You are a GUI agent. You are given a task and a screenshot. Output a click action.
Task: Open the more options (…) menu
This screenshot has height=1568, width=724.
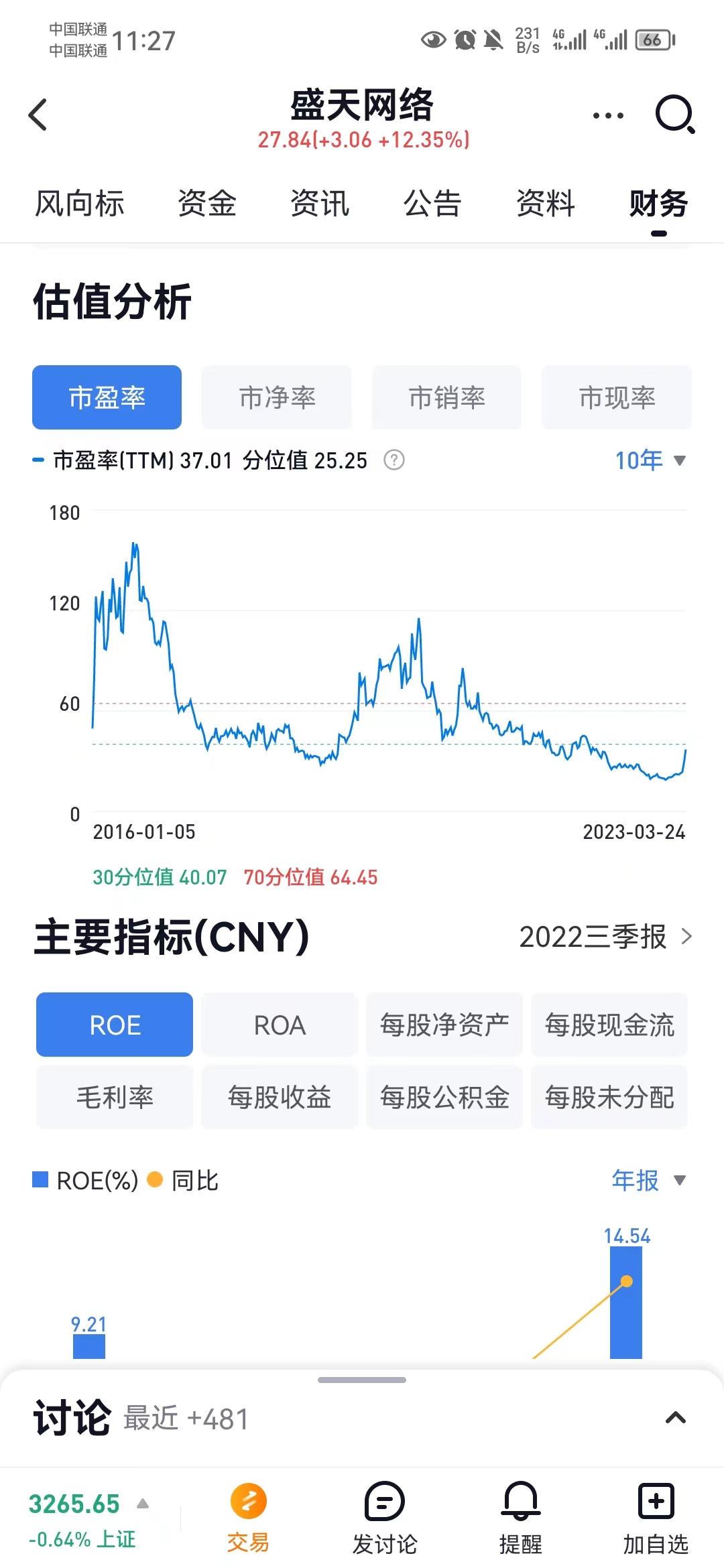(606, 115)
